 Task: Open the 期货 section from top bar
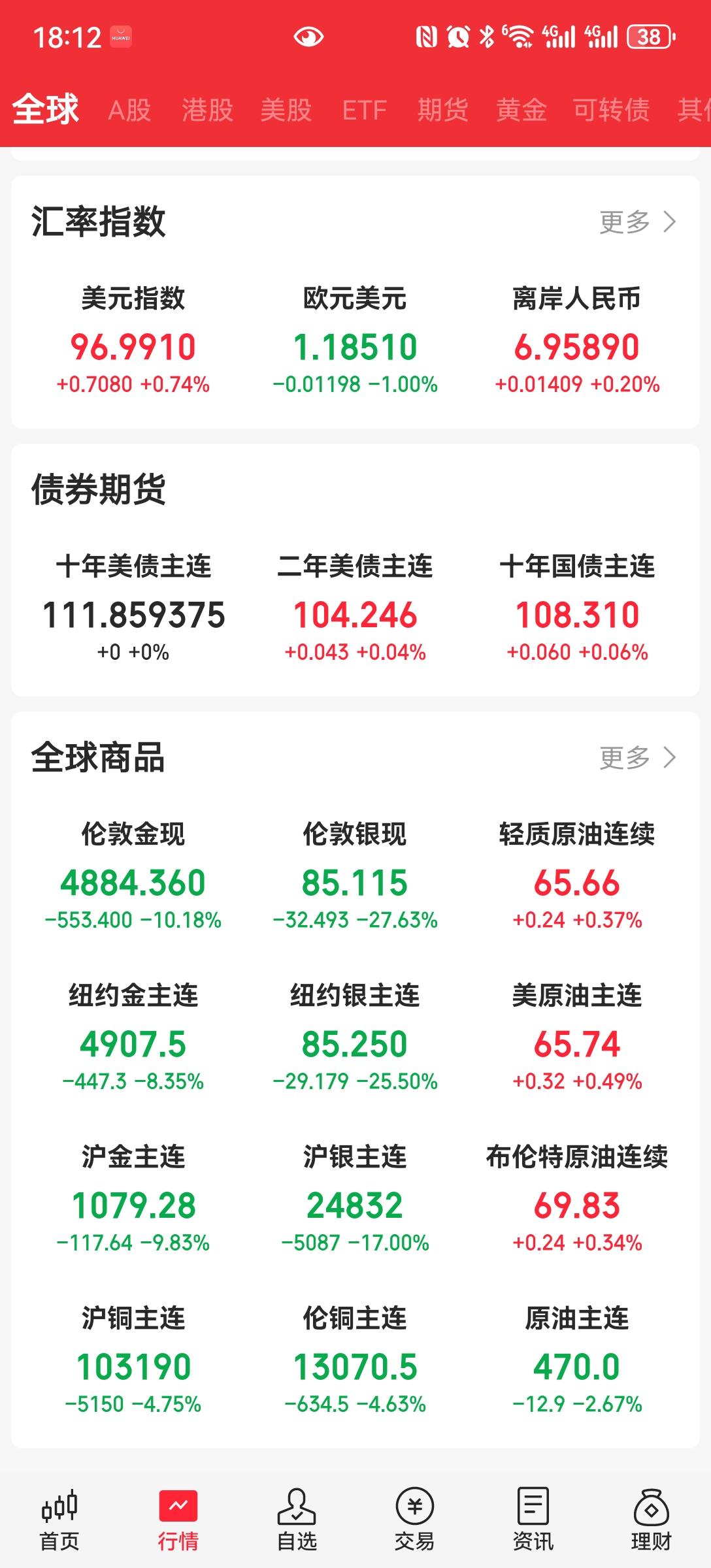tap(442, 111)
